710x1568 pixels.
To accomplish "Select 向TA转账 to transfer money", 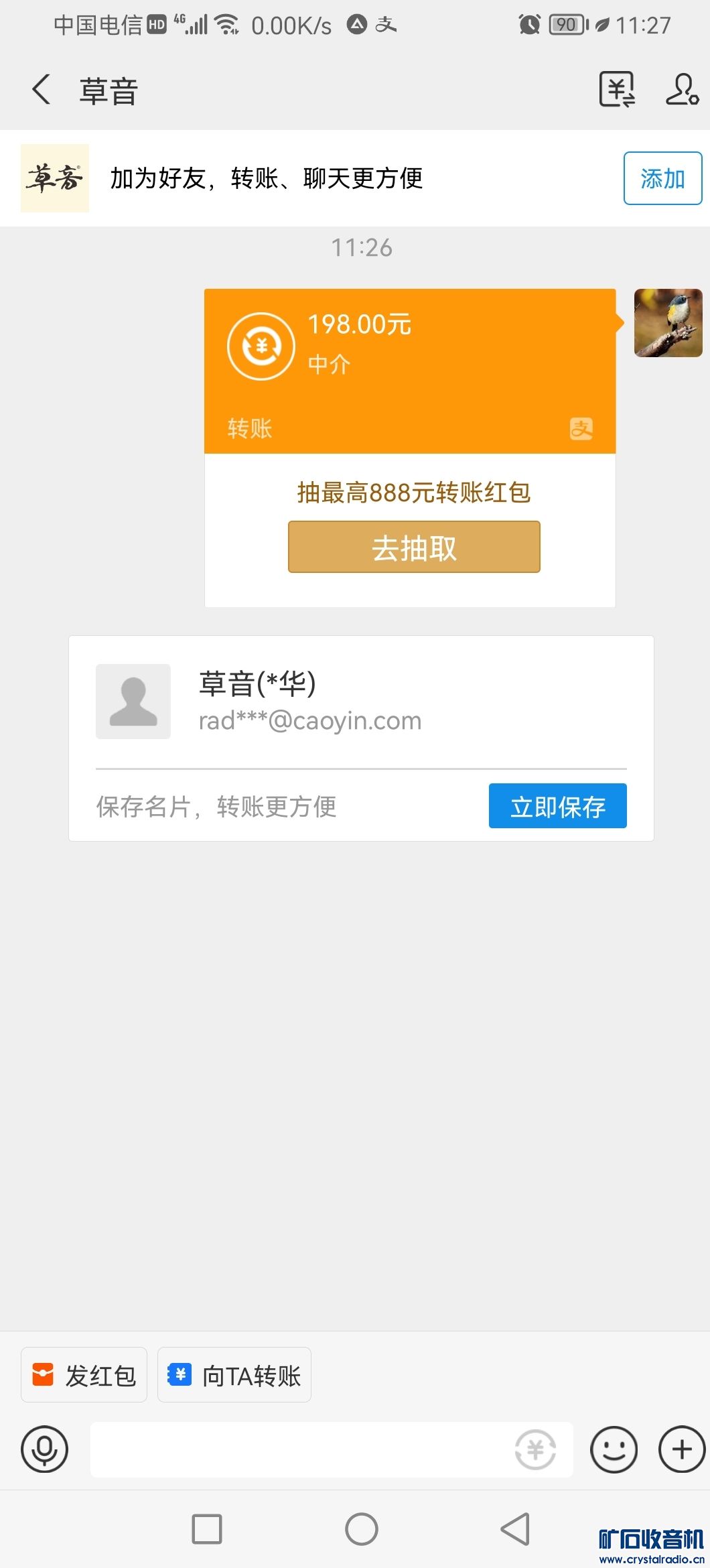I will click(234, 1375).
